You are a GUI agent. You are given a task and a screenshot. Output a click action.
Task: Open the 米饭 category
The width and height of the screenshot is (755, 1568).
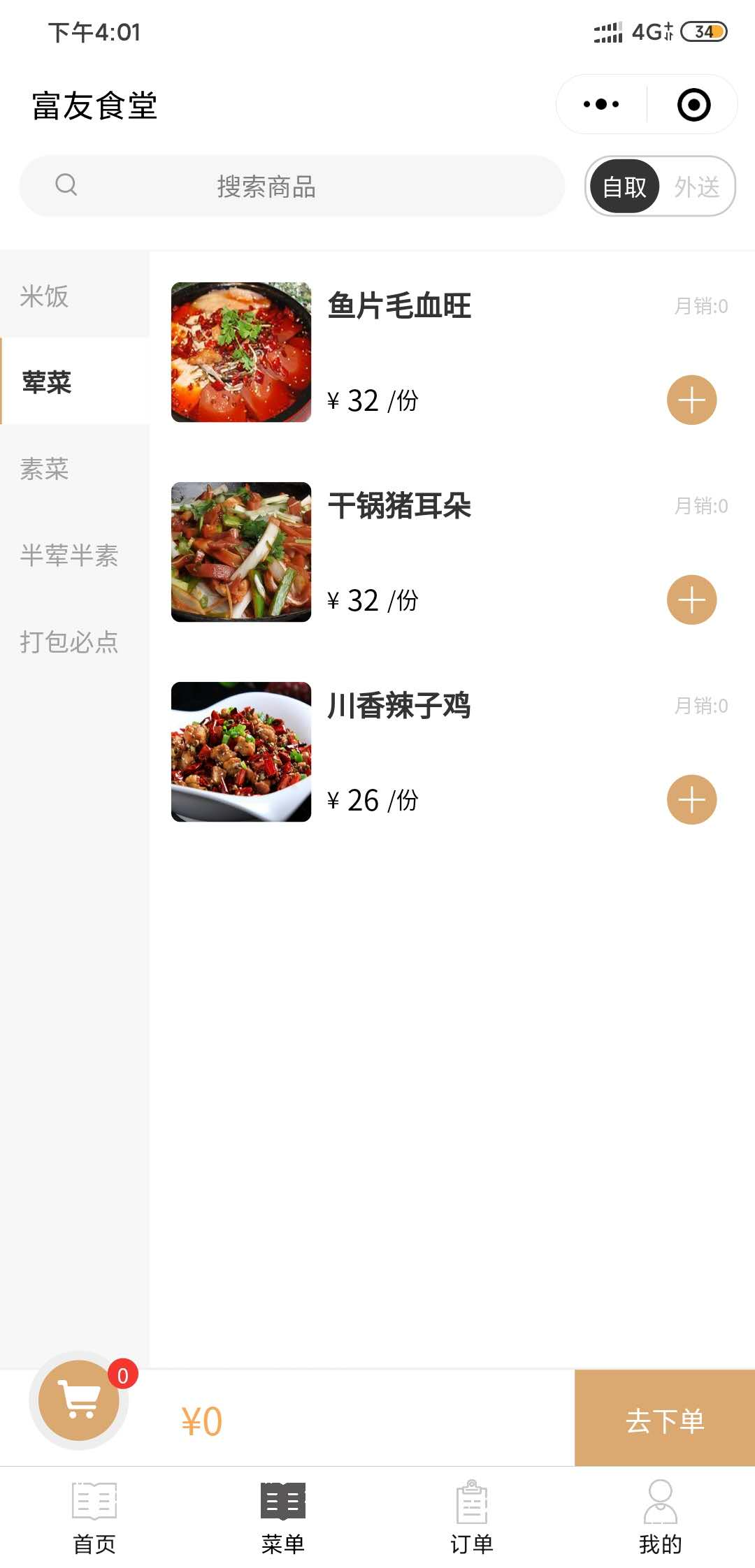tap(45, 296)
